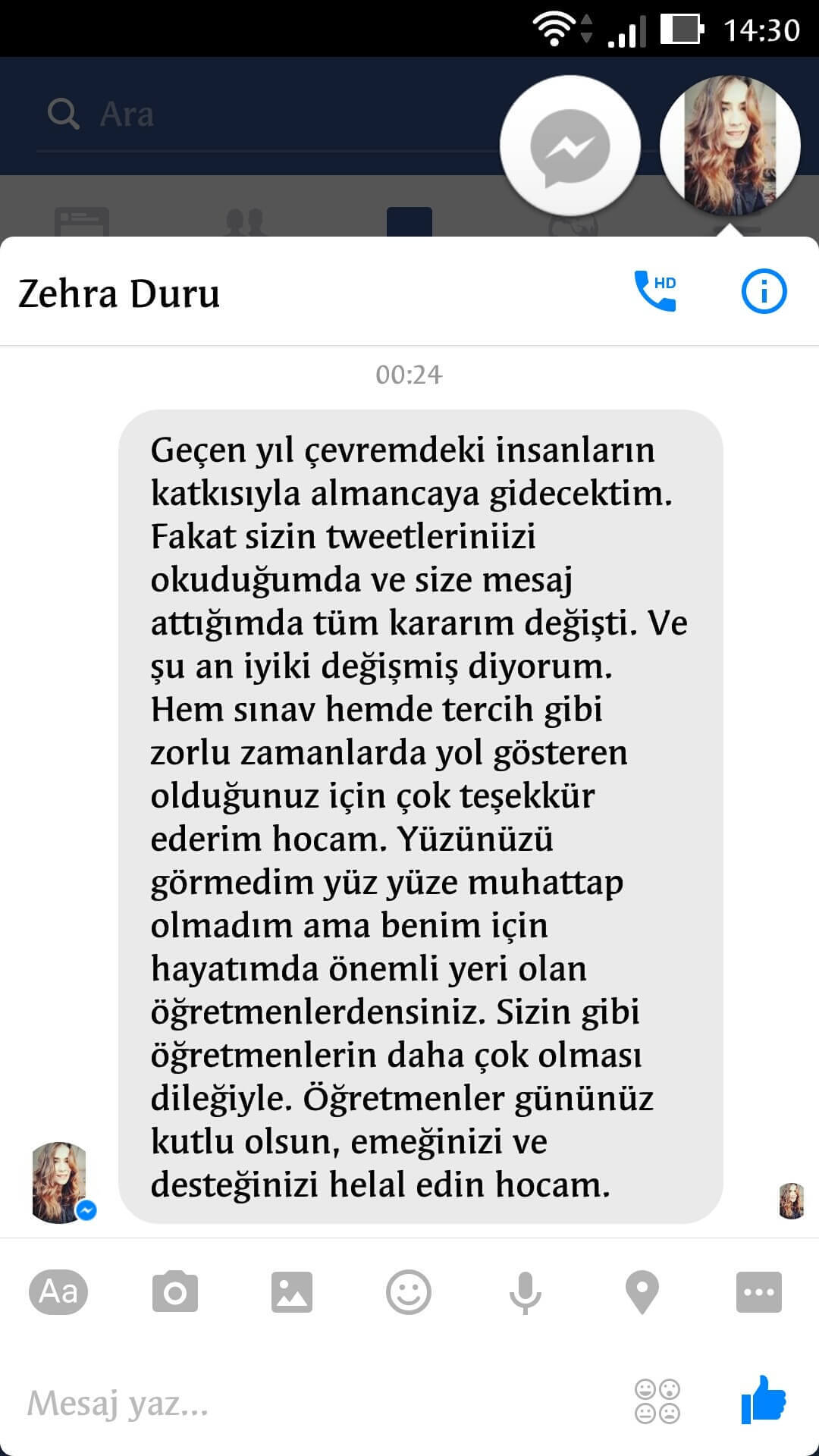Open the smiley sticker picker
Screen dimensions: 819x1456
coord(409,1291)
